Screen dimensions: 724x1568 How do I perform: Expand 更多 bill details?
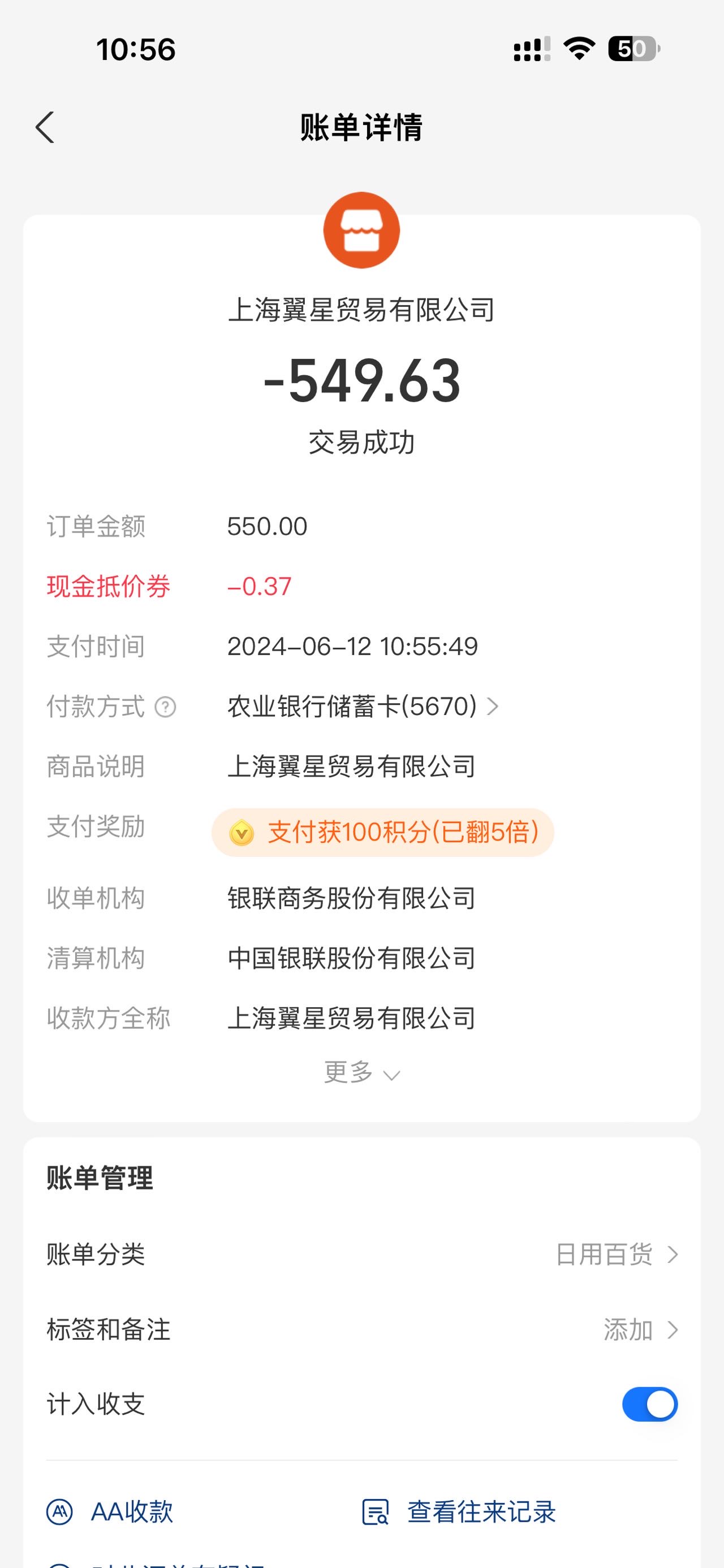pyautogui.click(x=361, y=1072)
